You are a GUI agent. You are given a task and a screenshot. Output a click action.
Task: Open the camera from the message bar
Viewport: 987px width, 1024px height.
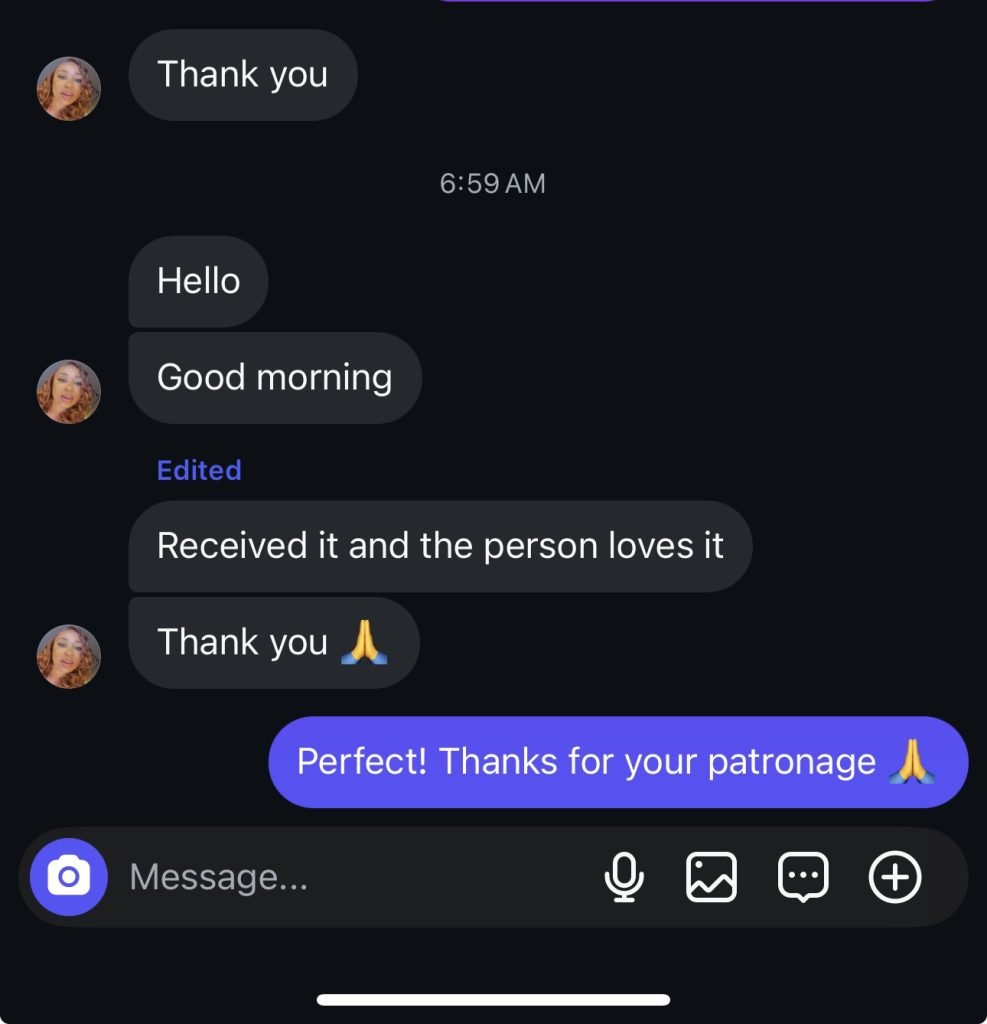click(x=68, y=877)
